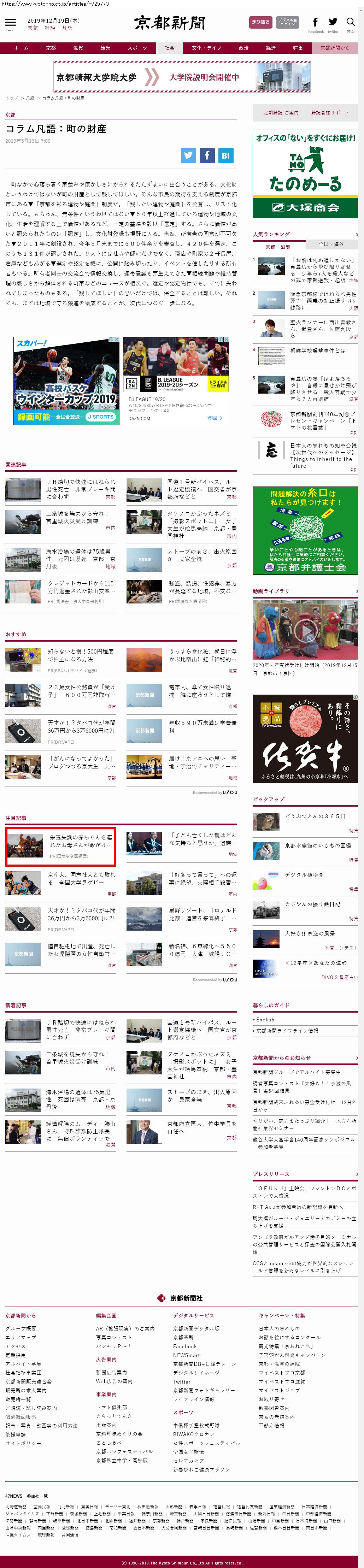
Task: Switch to the 滋賀 nav tab
Action: coord(78,48)
